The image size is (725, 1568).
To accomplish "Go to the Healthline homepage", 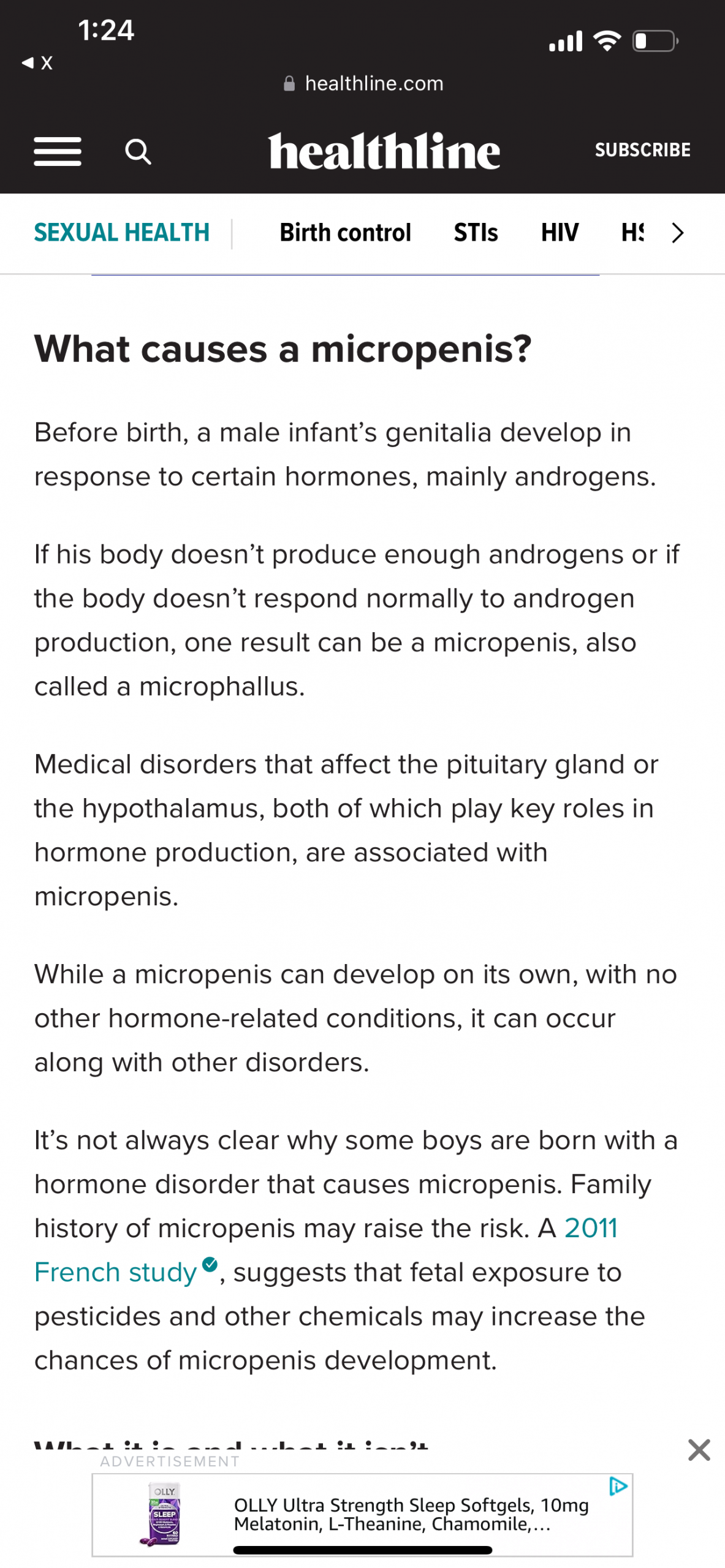I will (x=384, y=151).
